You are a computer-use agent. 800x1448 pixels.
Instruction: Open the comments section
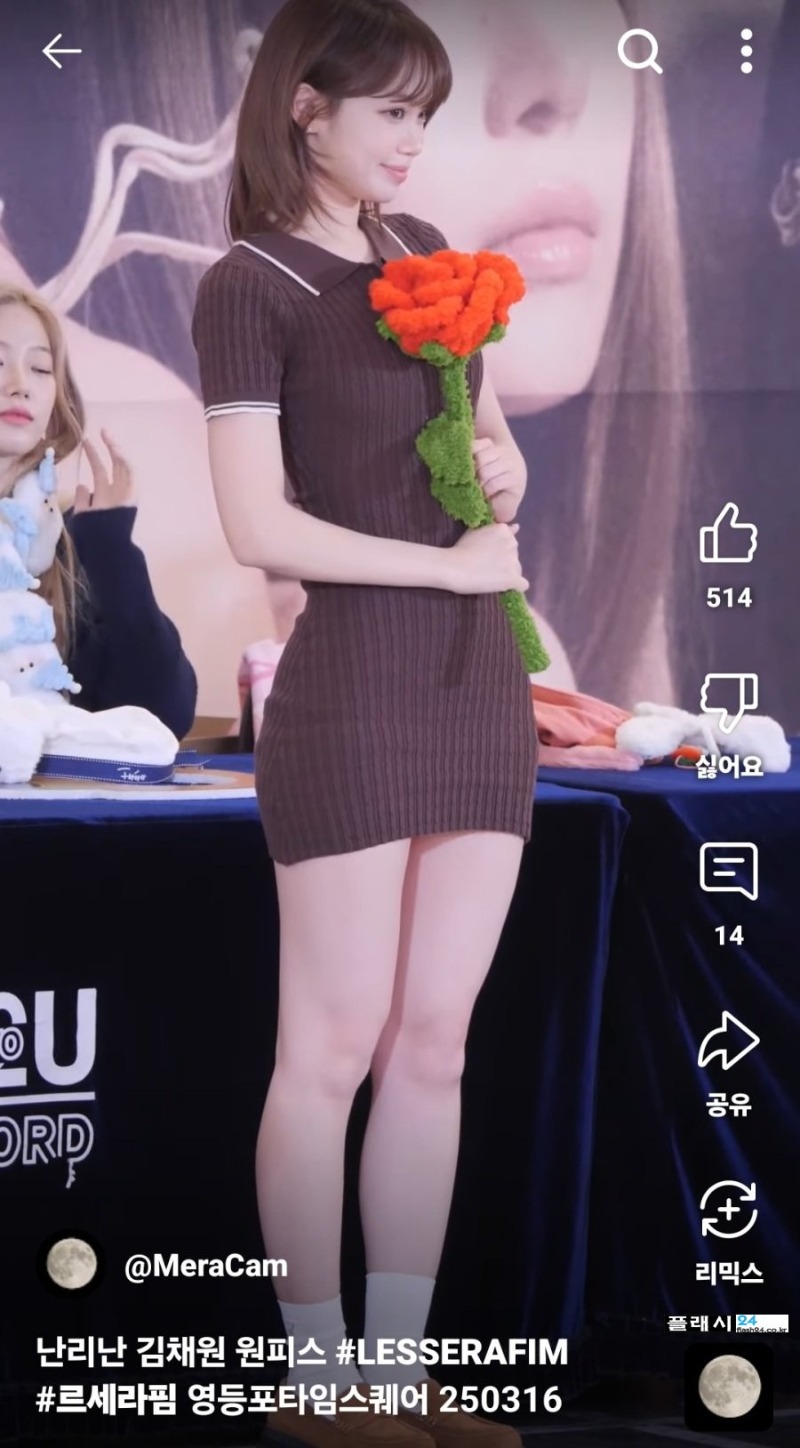(x=728, y=872)
